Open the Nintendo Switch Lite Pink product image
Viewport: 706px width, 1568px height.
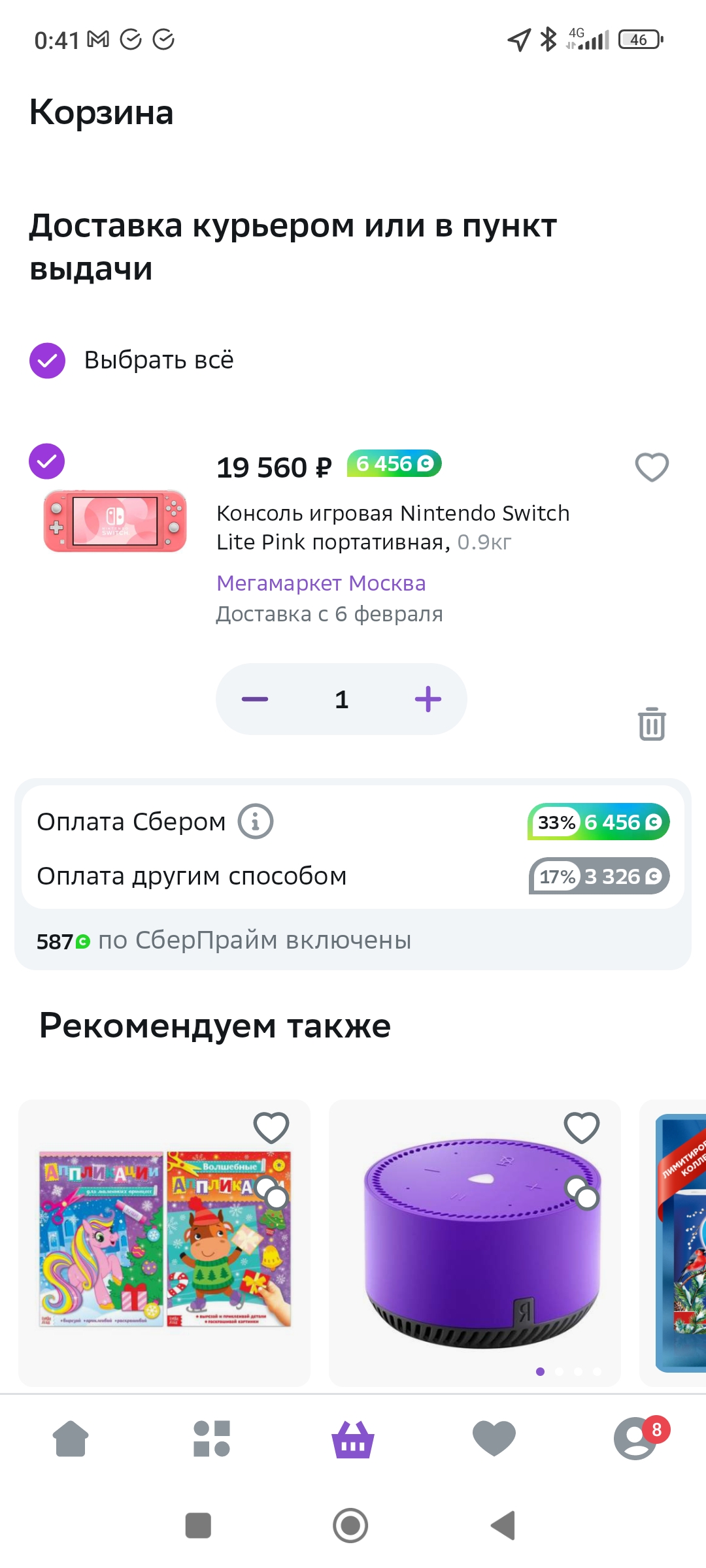coord(115,521)
